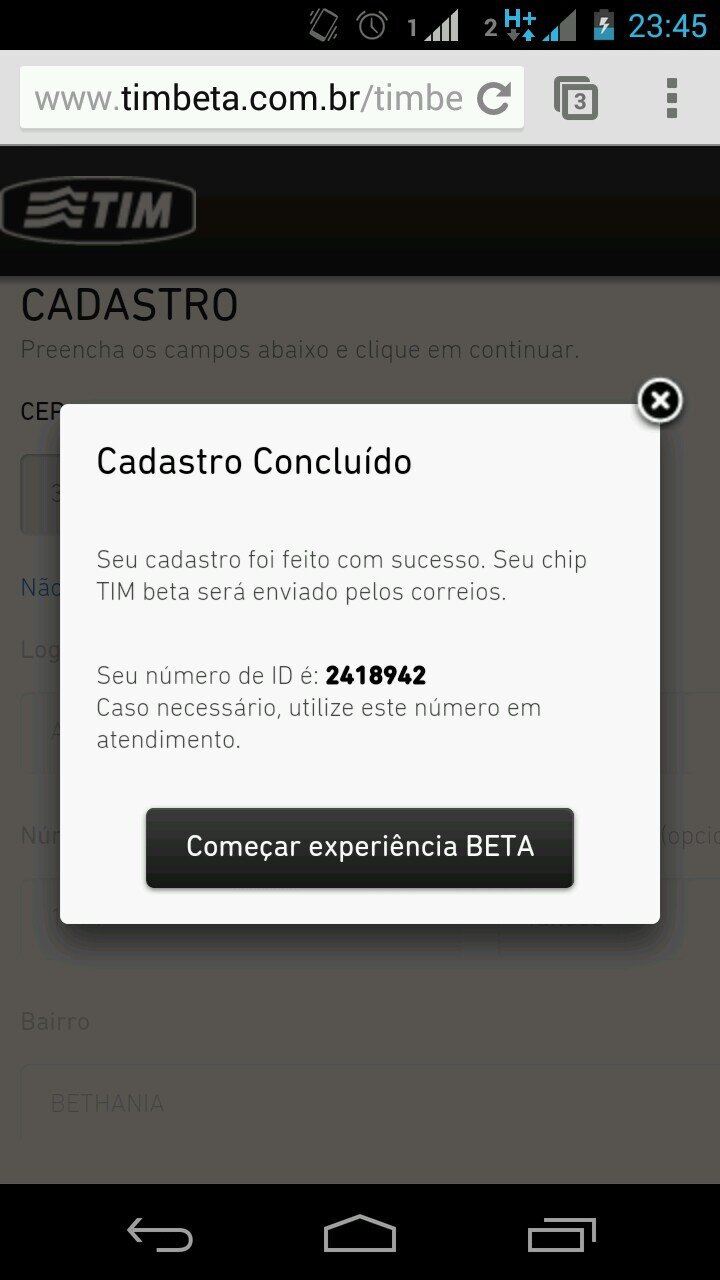Screen dimensions: 720x1280
Task: Open the browser tabs switcher
Action: point(576,98)
